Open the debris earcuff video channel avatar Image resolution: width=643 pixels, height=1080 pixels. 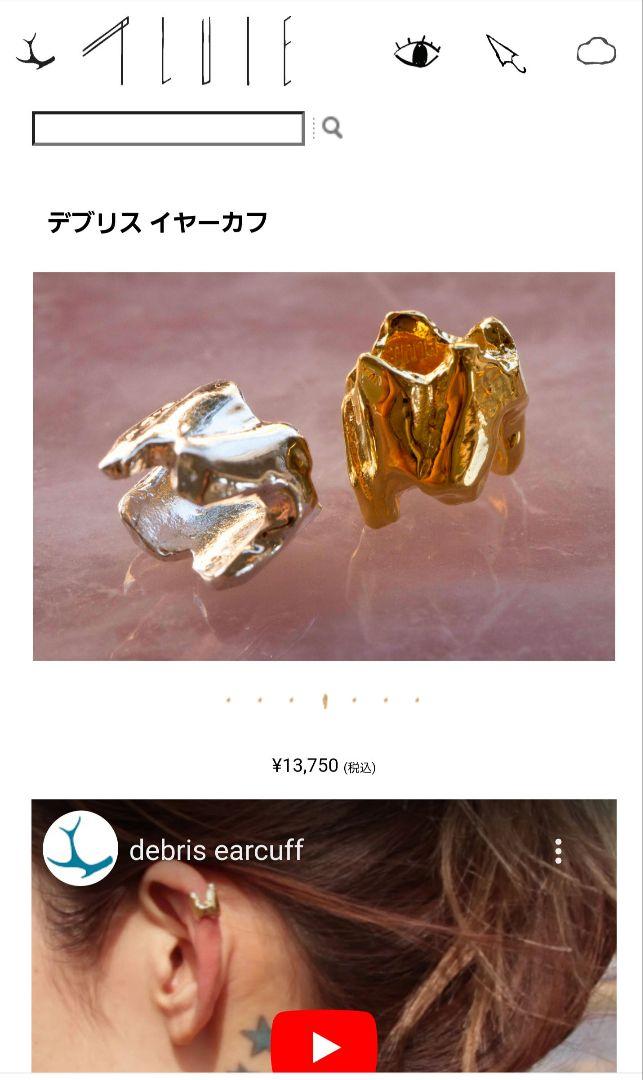(81, 849)
